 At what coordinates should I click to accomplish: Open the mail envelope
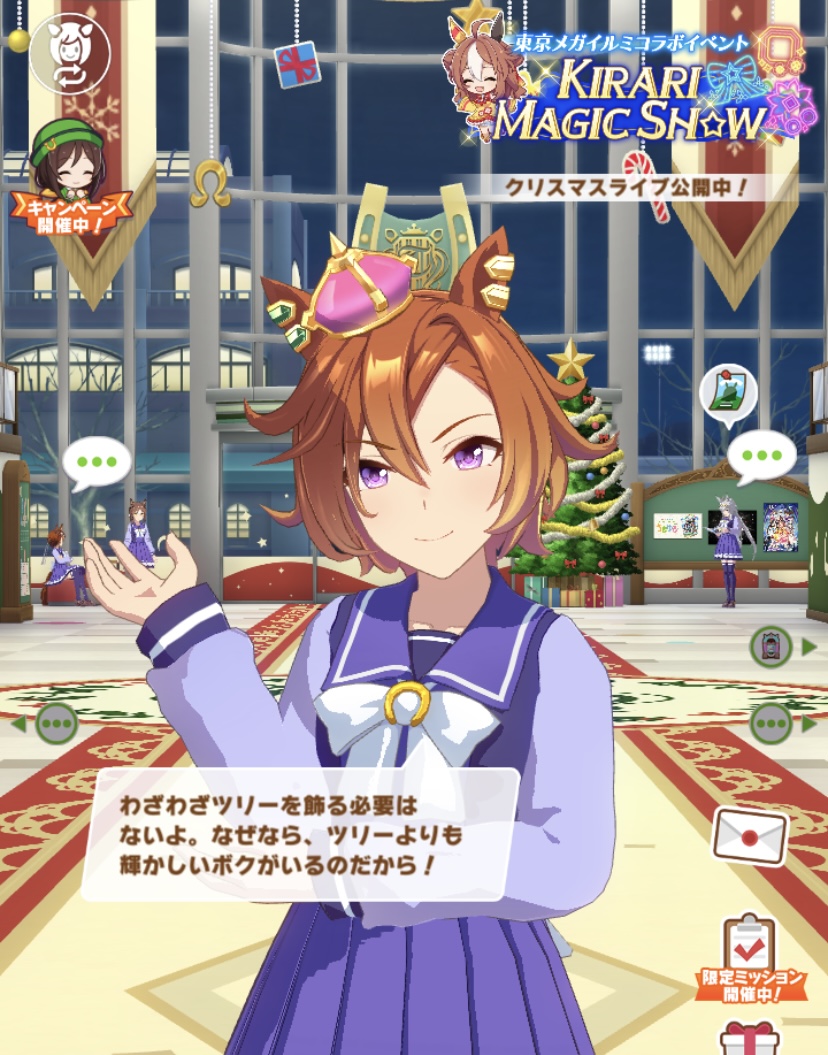(750, 836)
